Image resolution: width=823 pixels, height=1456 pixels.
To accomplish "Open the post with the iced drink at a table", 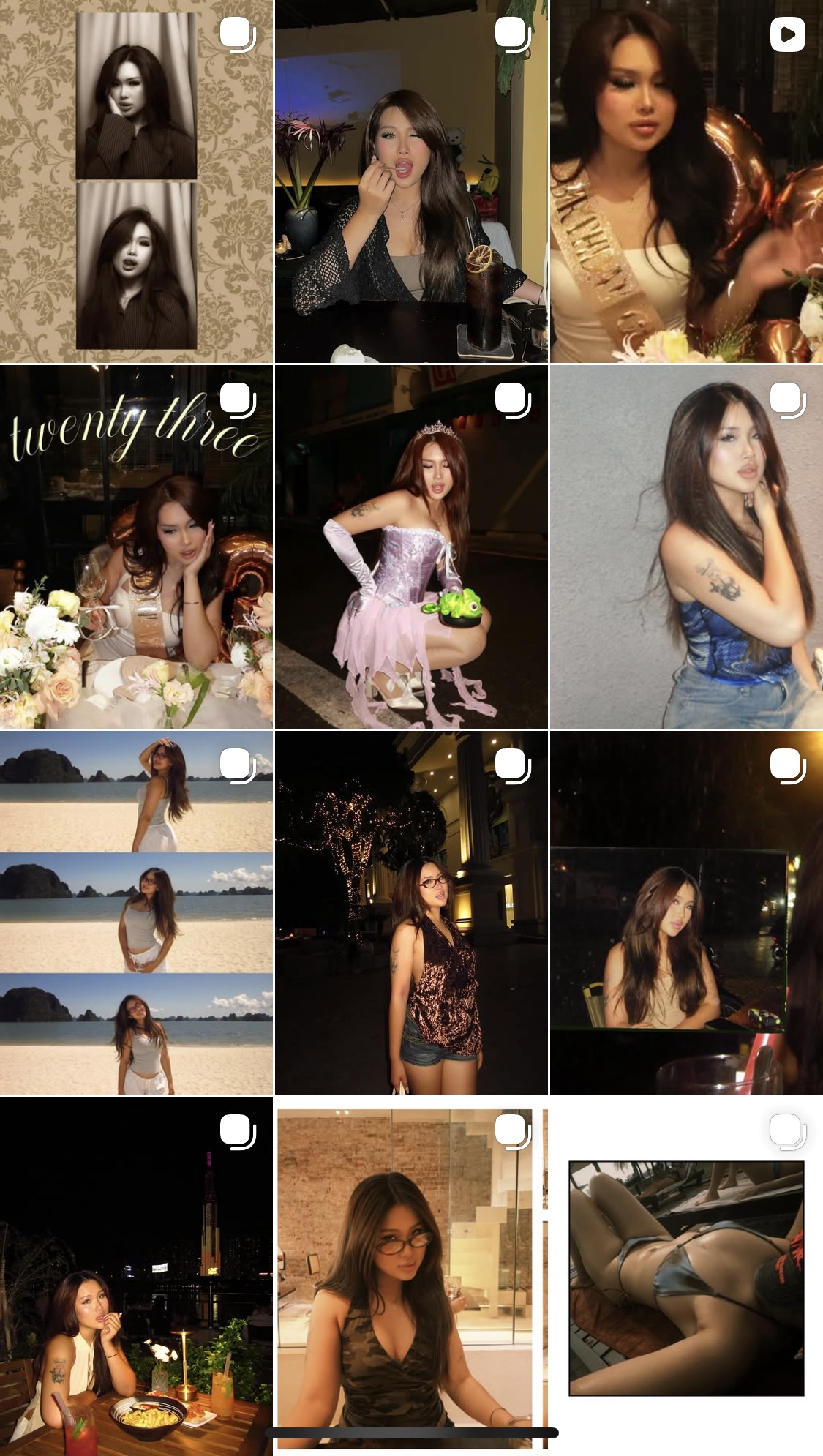I will [411, 181].
